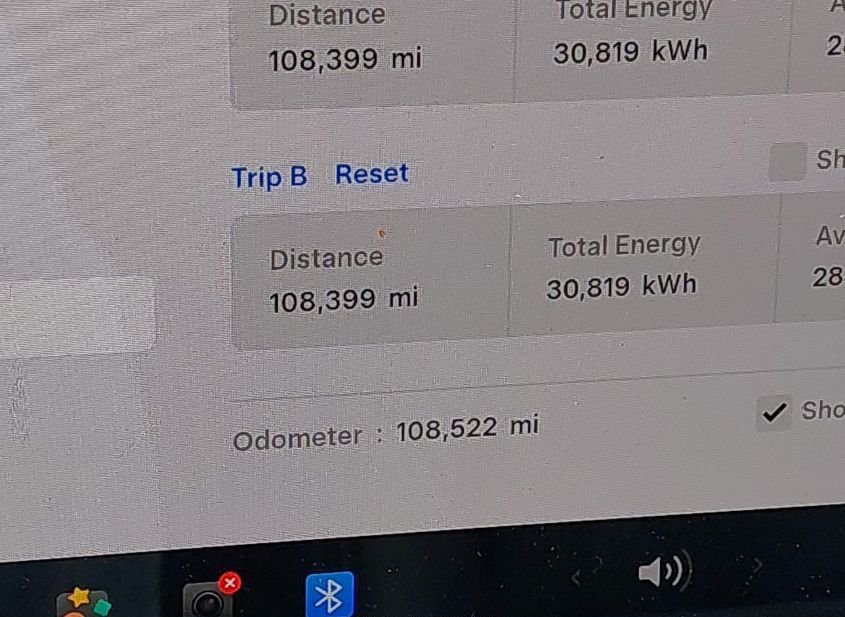Open the star-shaped app icon
Viewport: 845px width, 617px height.
tap(82, 602)
